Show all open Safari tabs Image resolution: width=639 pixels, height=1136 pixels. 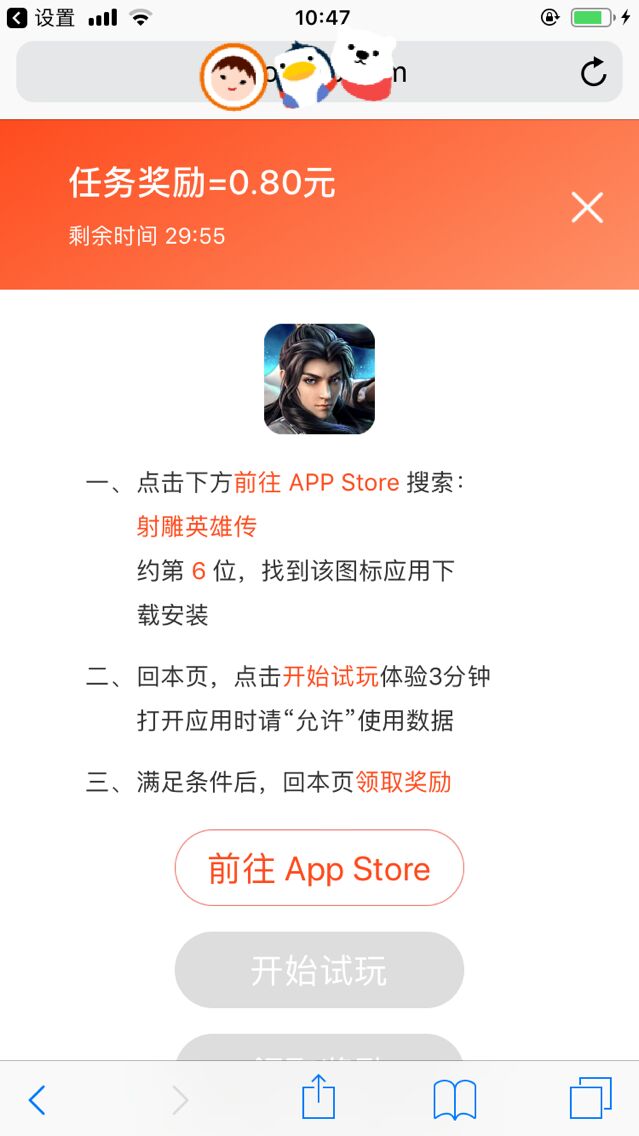(x=590, y=1098)
